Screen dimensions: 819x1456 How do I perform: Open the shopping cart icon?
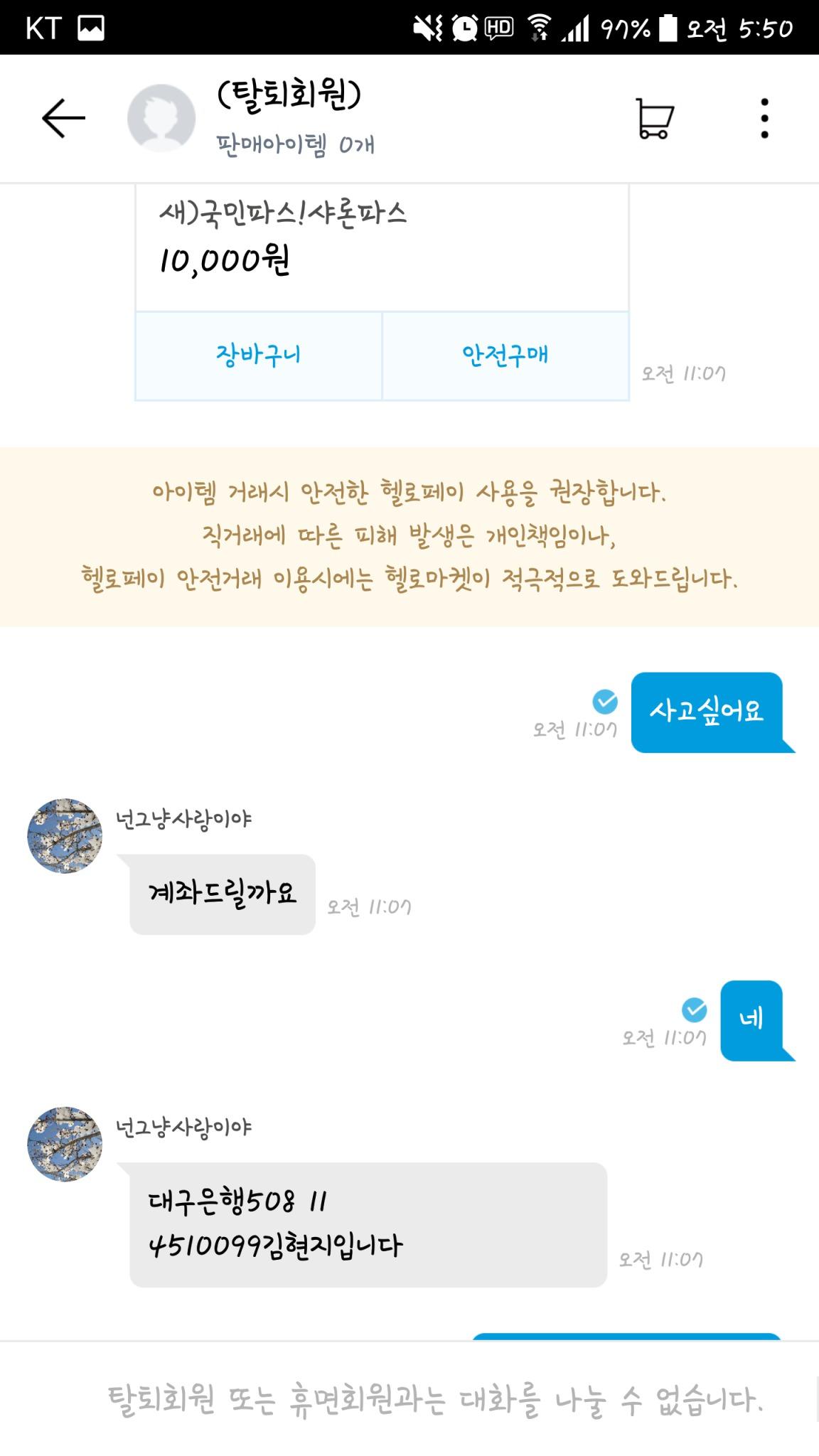click(x=653, y=117)
